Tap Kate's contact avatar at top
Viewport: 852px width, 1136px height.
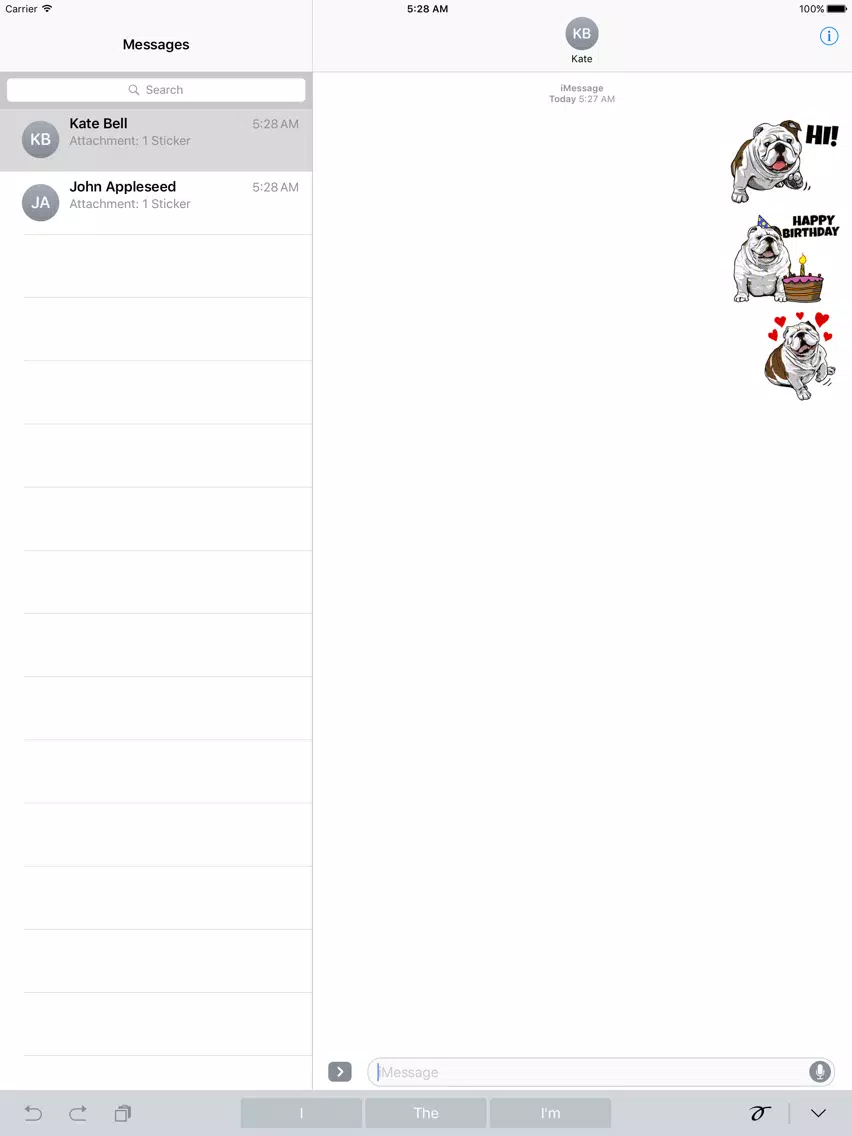pos(582,34)
